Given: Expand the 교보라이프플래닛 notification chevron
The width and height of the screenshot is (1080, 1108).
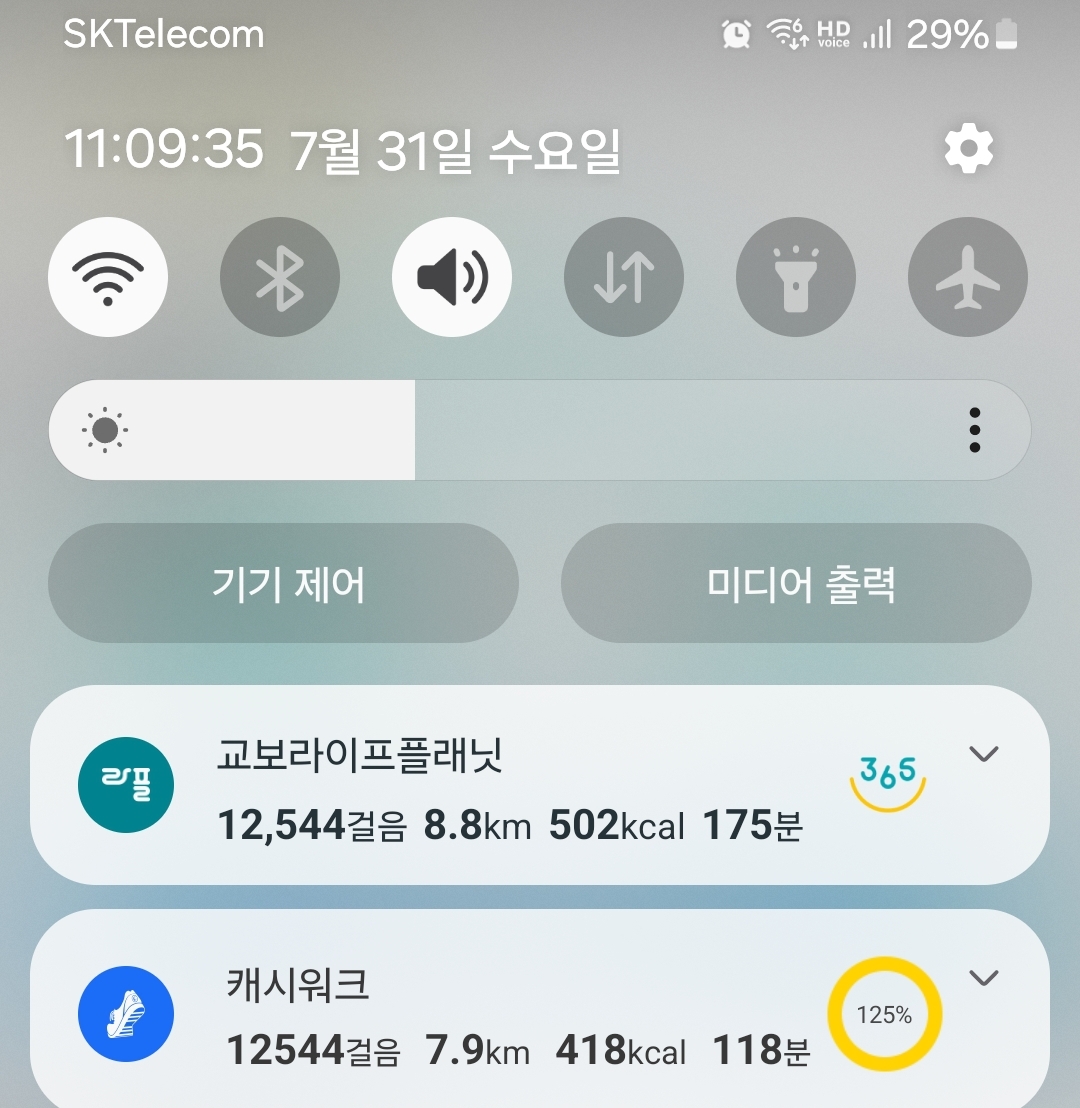Looking at the screenshot, I should tap(985, 754).
